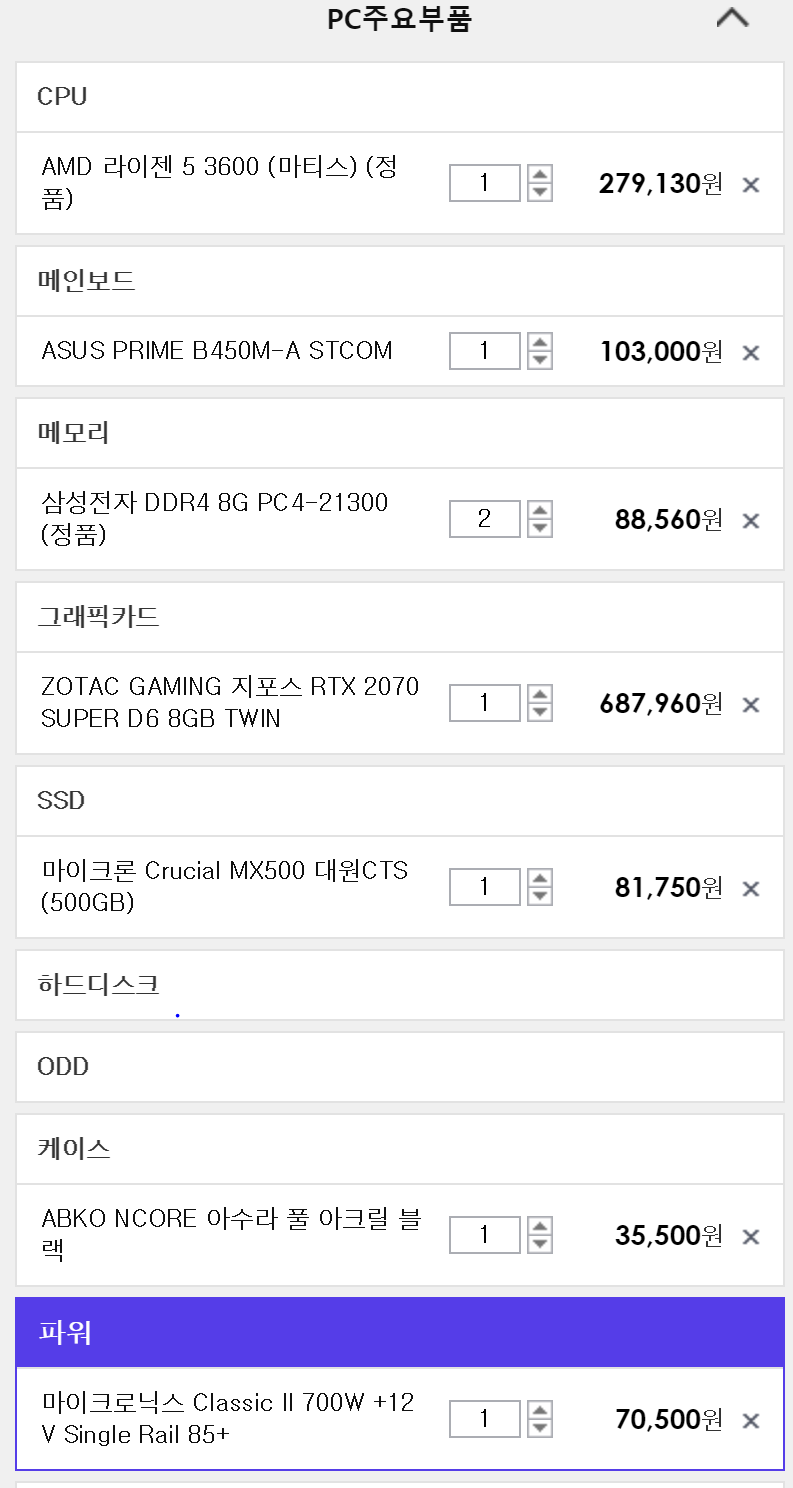793x1488 pixels.
Task: Collapse the PC주요부품 section
Action: (x=731, y=18)
